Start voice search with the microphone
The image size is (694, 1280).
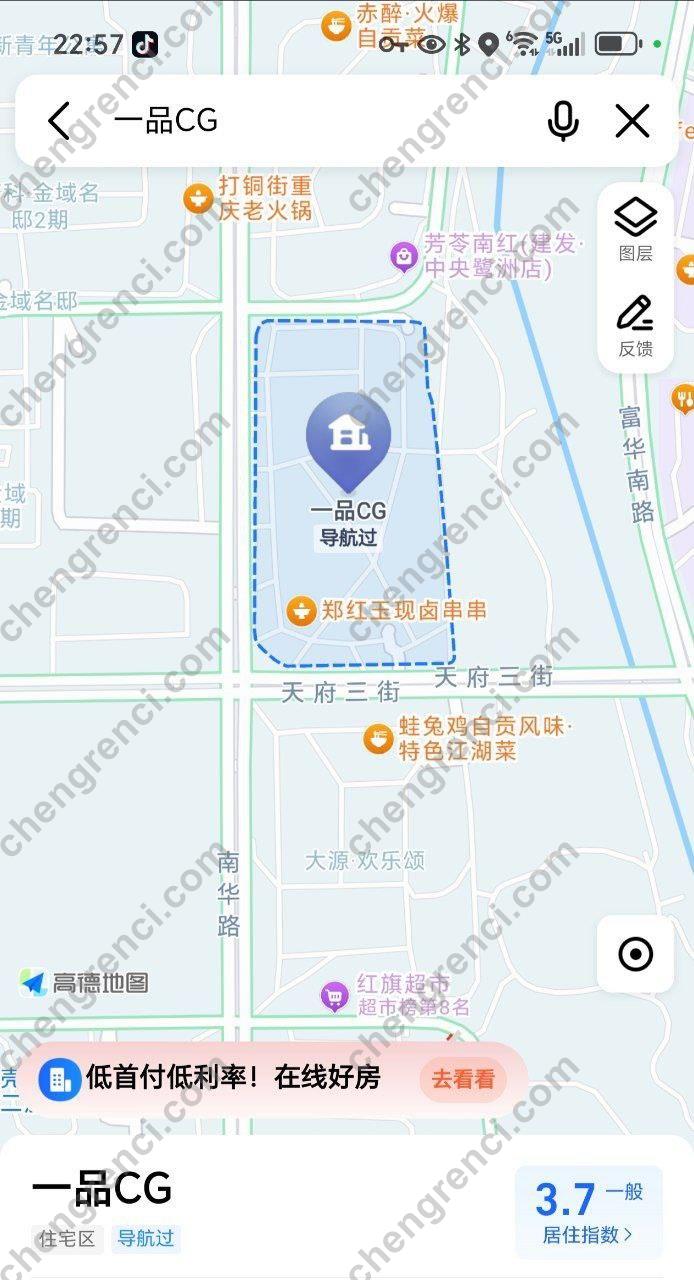pos(563,122)
